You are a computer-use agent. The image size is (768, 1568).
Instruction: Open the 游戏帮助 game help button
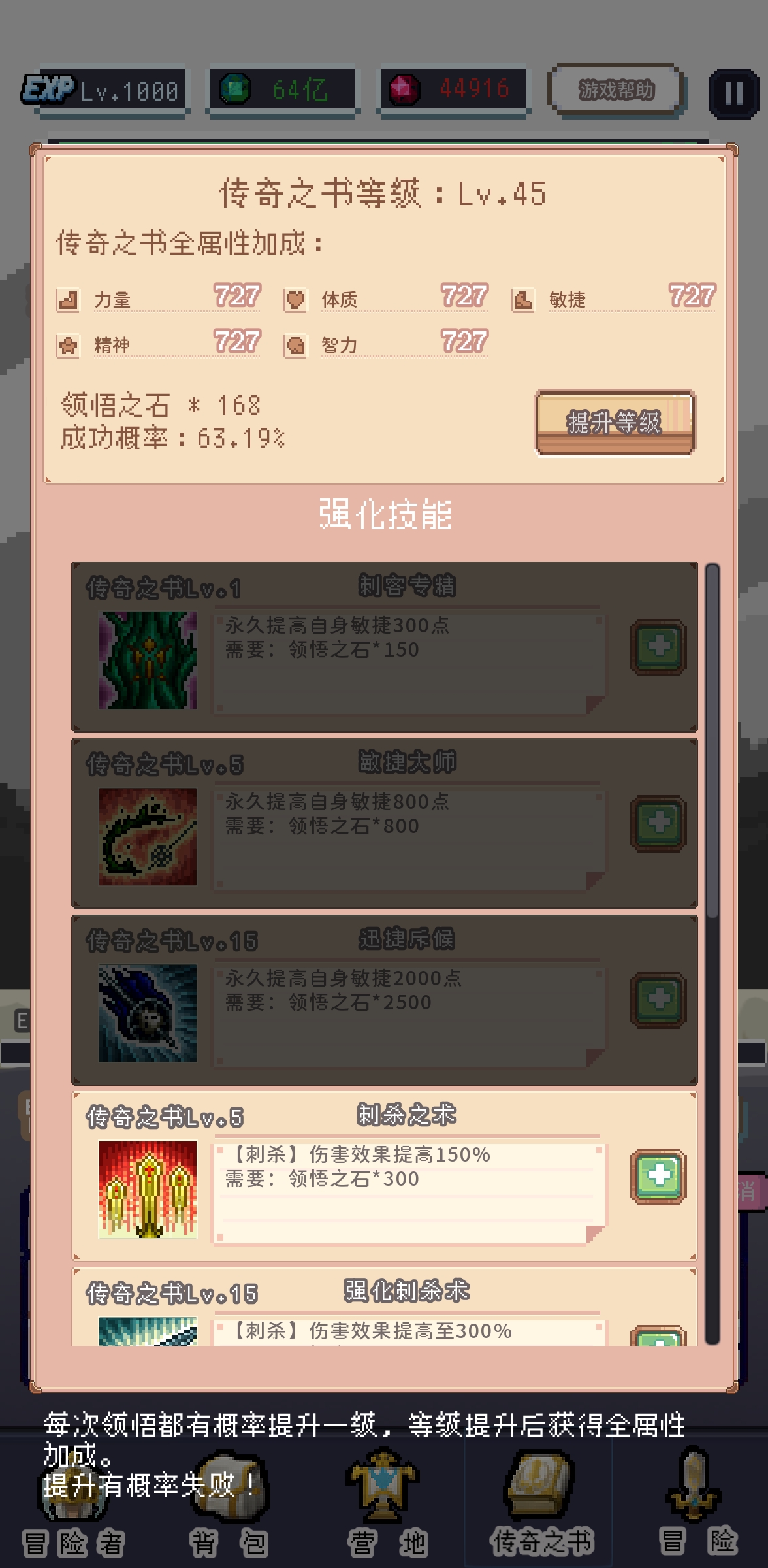click(x=616, y=90)
